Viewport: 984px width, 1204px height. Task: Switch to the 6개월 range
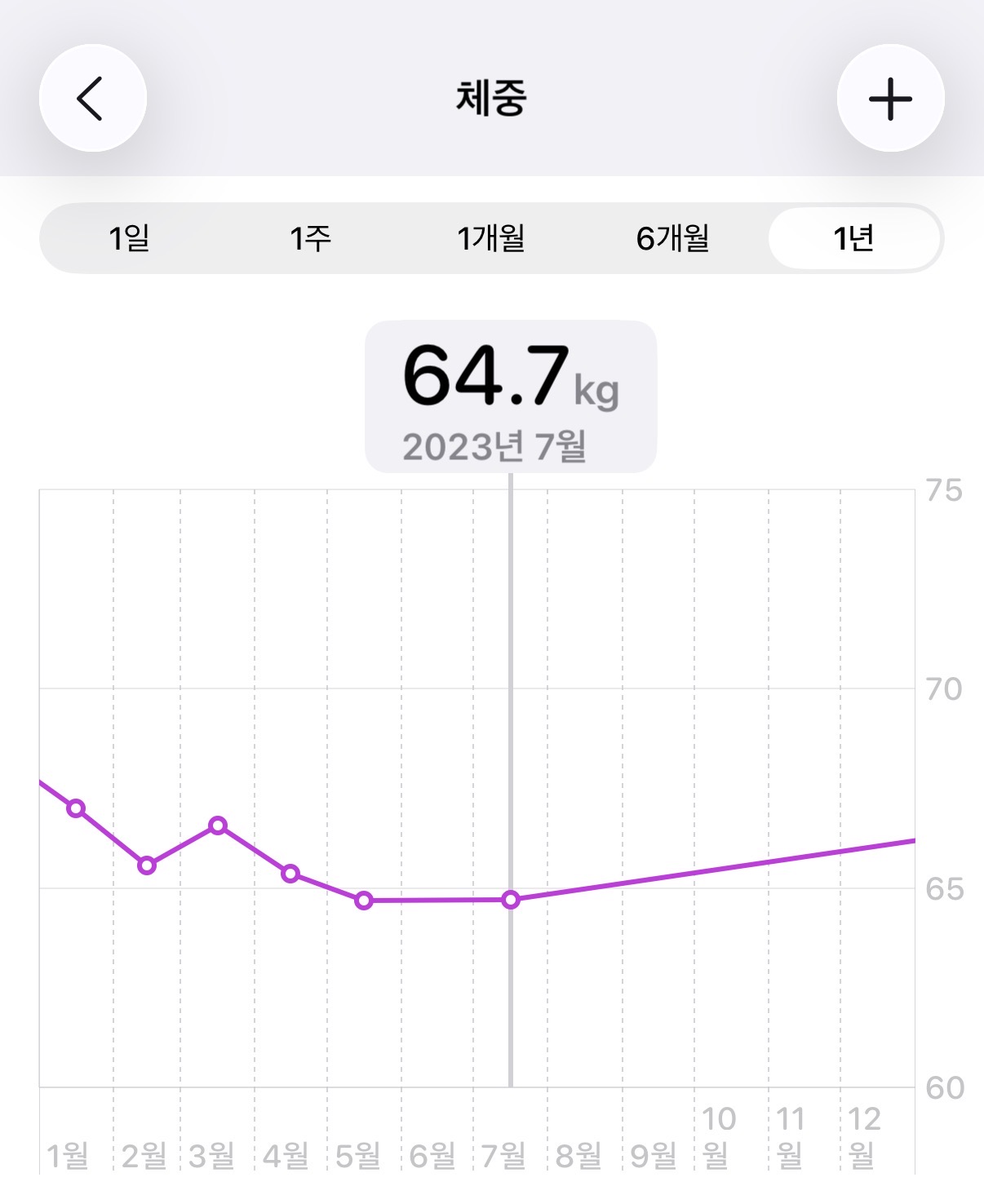[672, 238]
